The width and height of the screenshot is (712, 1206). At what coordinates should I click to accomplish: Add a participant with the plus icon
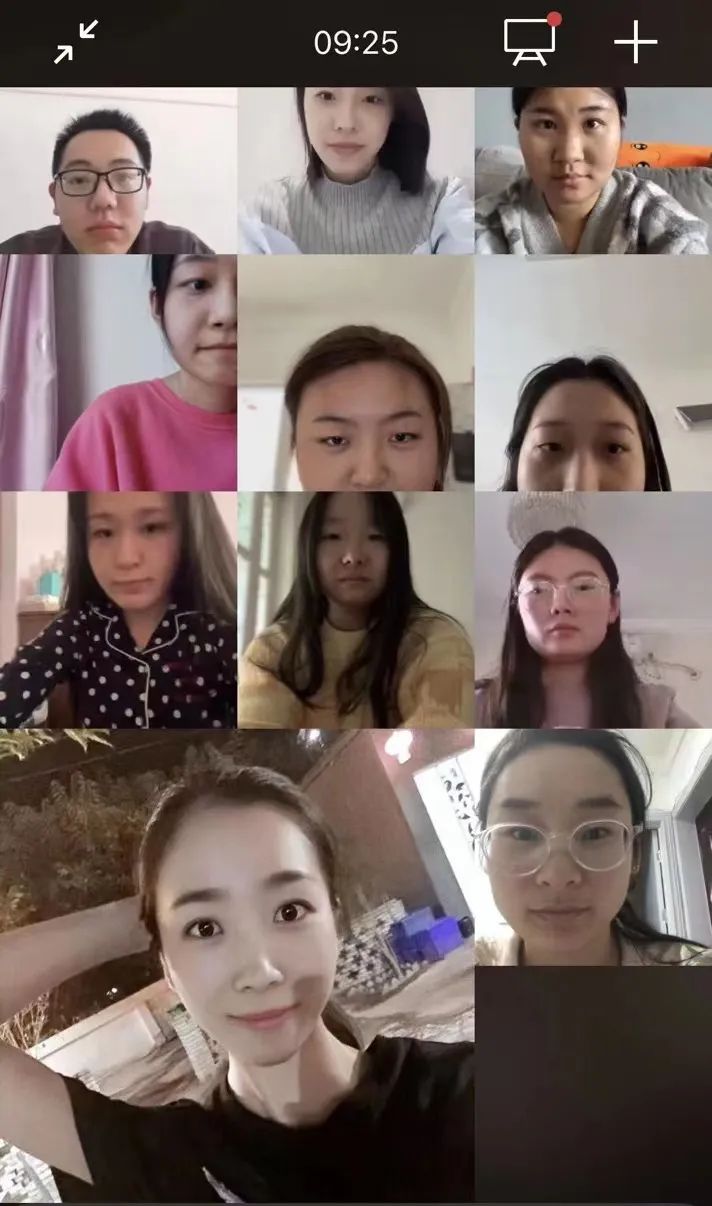[x=635, y=42]
